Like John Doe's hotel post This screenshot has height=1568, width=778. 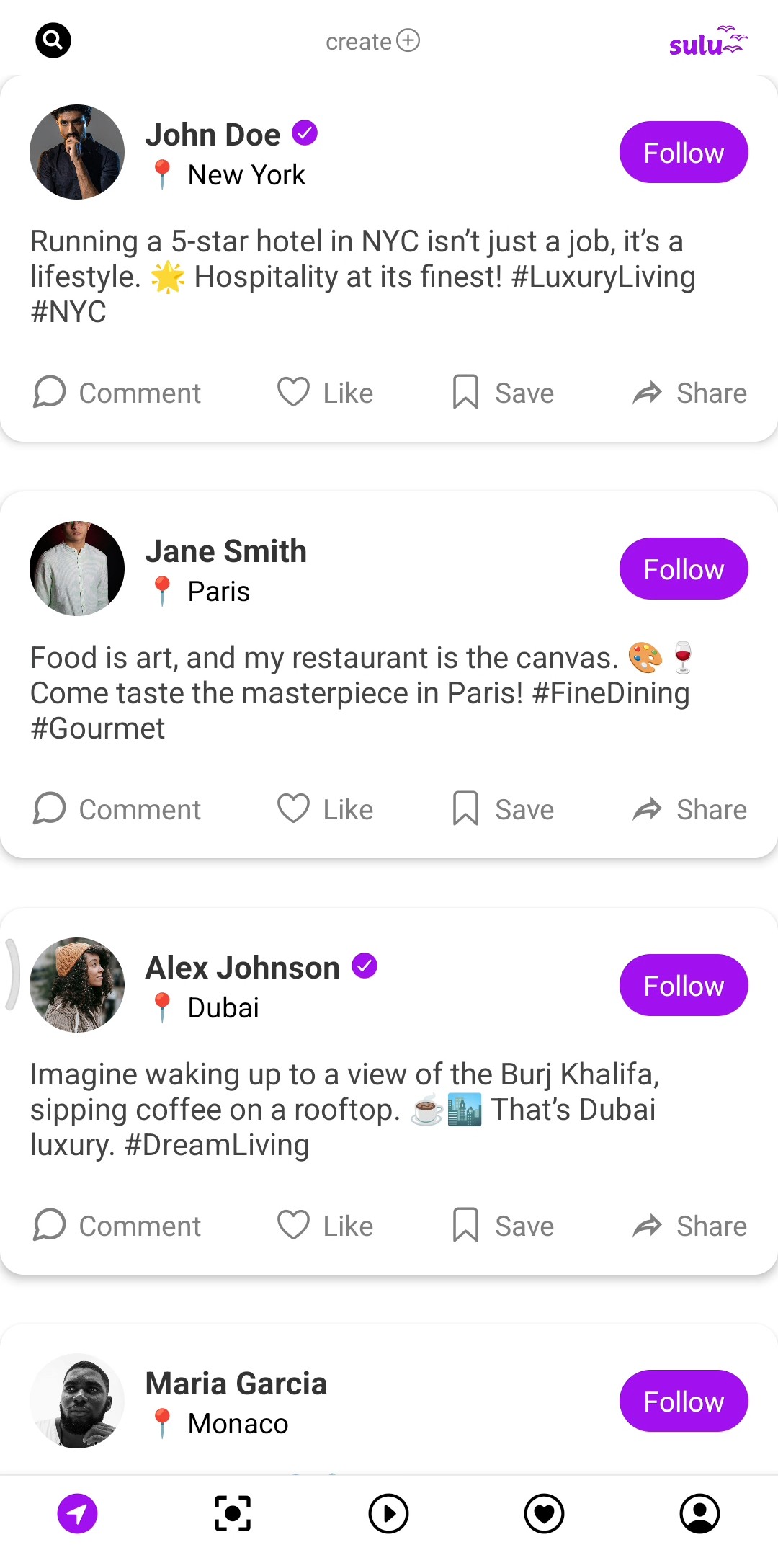coord(326,393)
